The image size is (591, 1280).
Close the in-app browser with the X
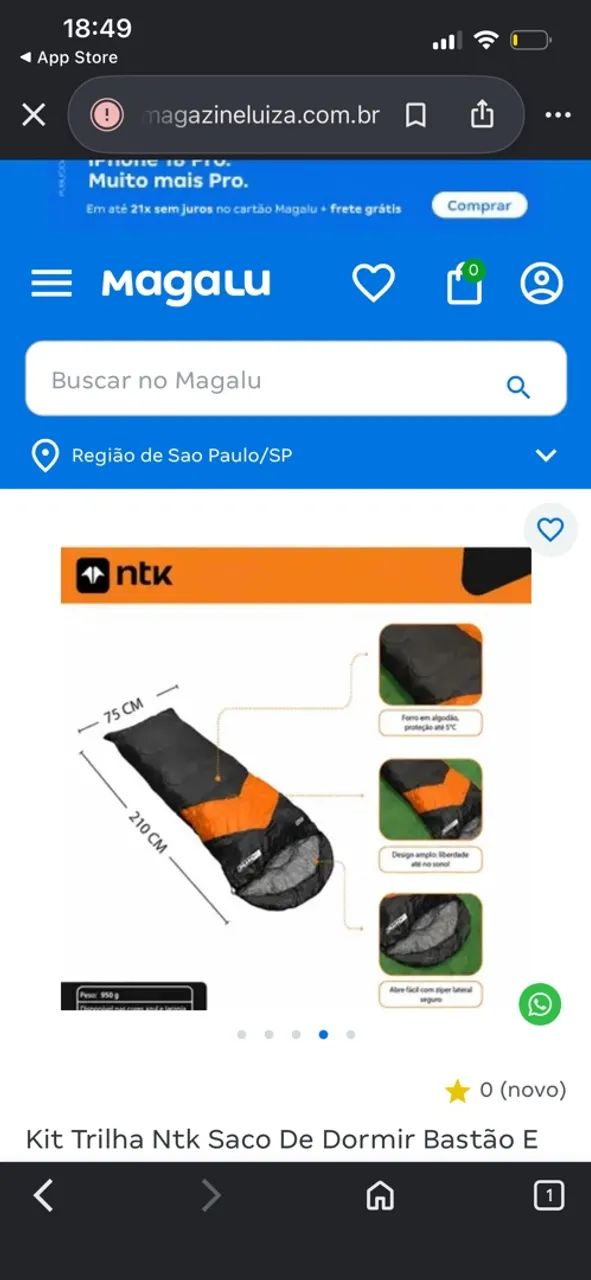34,115
